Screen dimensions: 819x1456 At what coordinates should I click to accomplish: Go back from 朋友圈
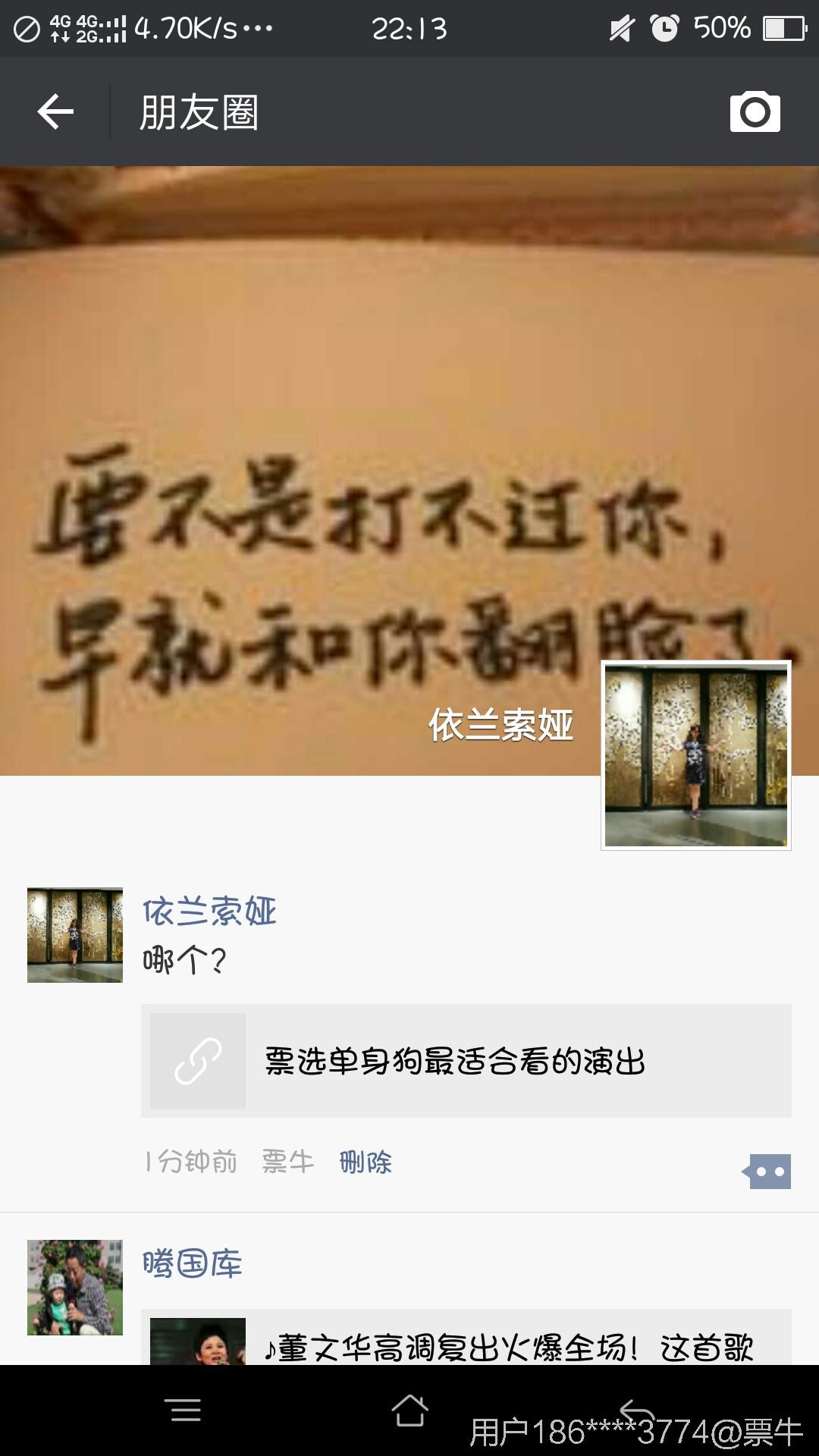point(55,112)
